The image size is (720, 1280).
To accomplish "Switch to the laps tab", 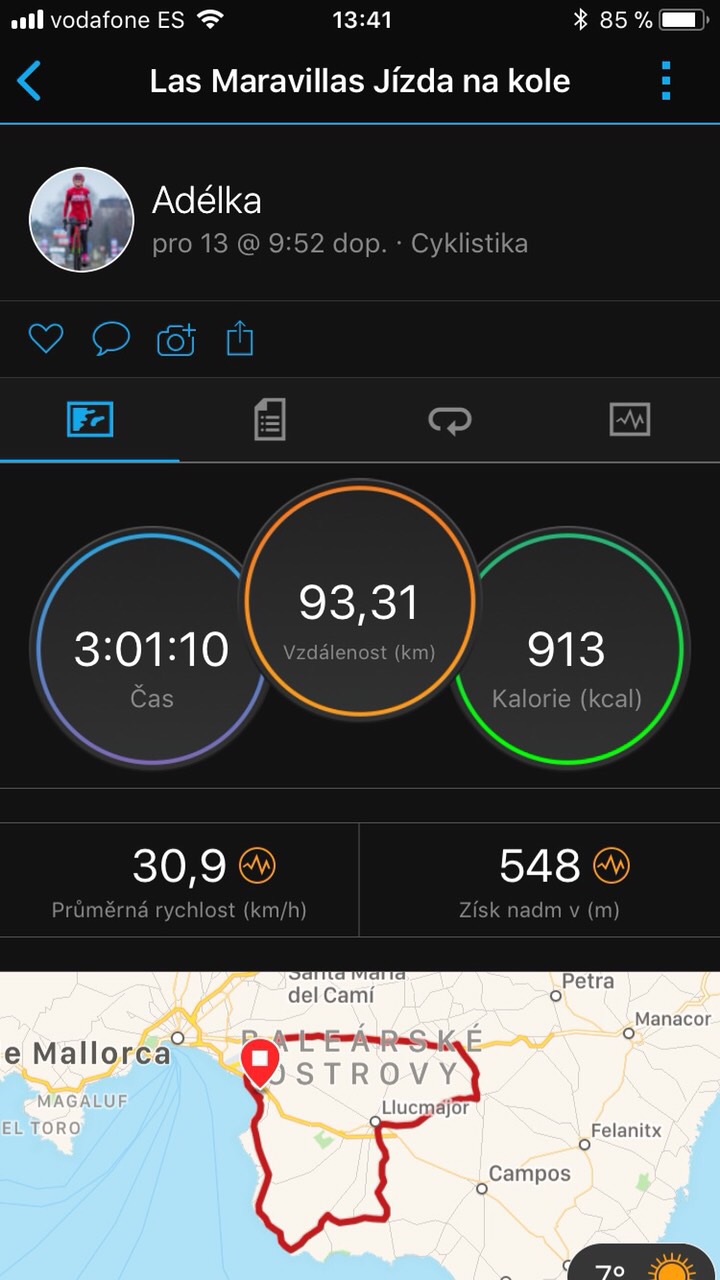I will pos(450,420).
